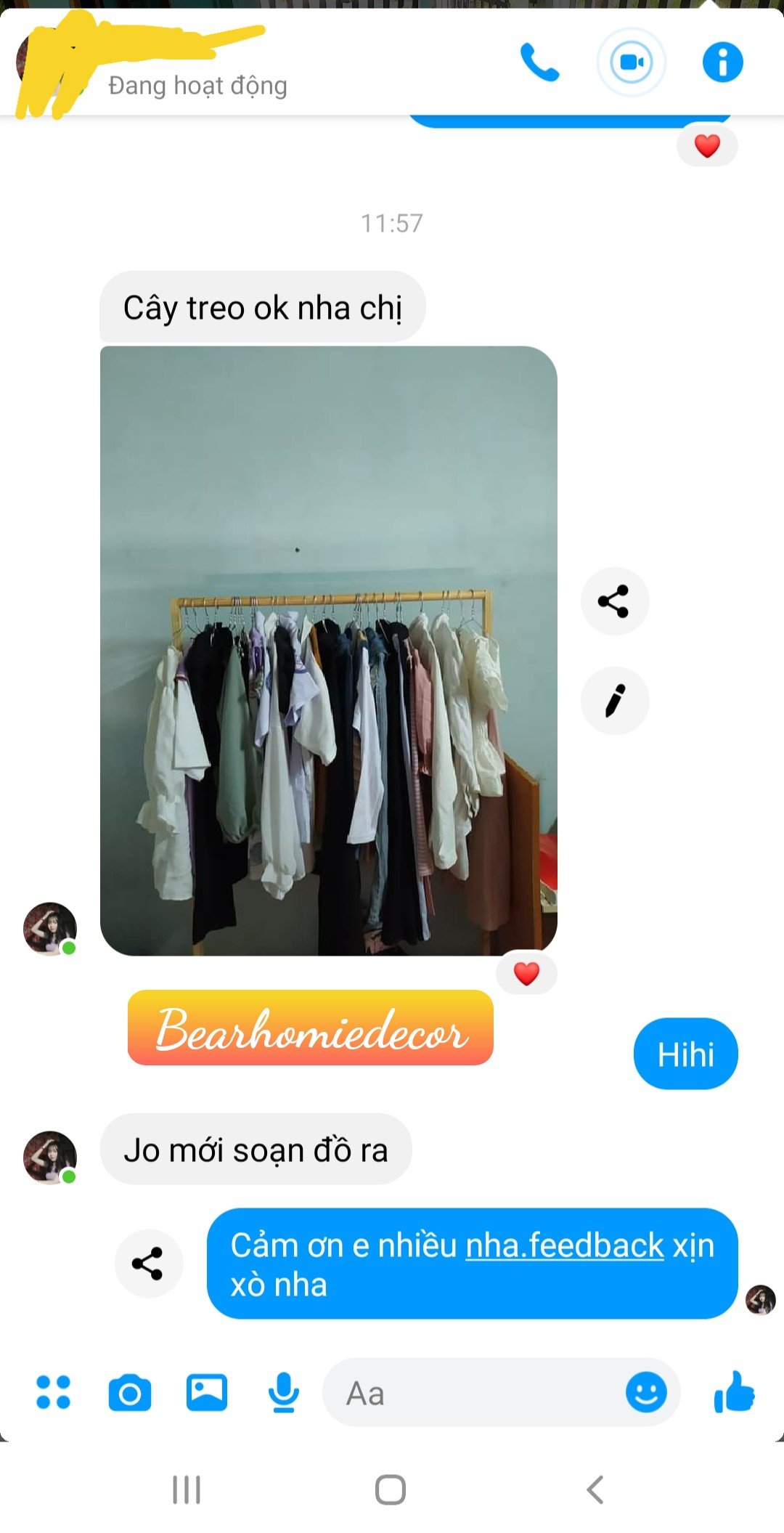Open the camera
The height and width of the screenshot is (1533, 784).
point(130,1392)
